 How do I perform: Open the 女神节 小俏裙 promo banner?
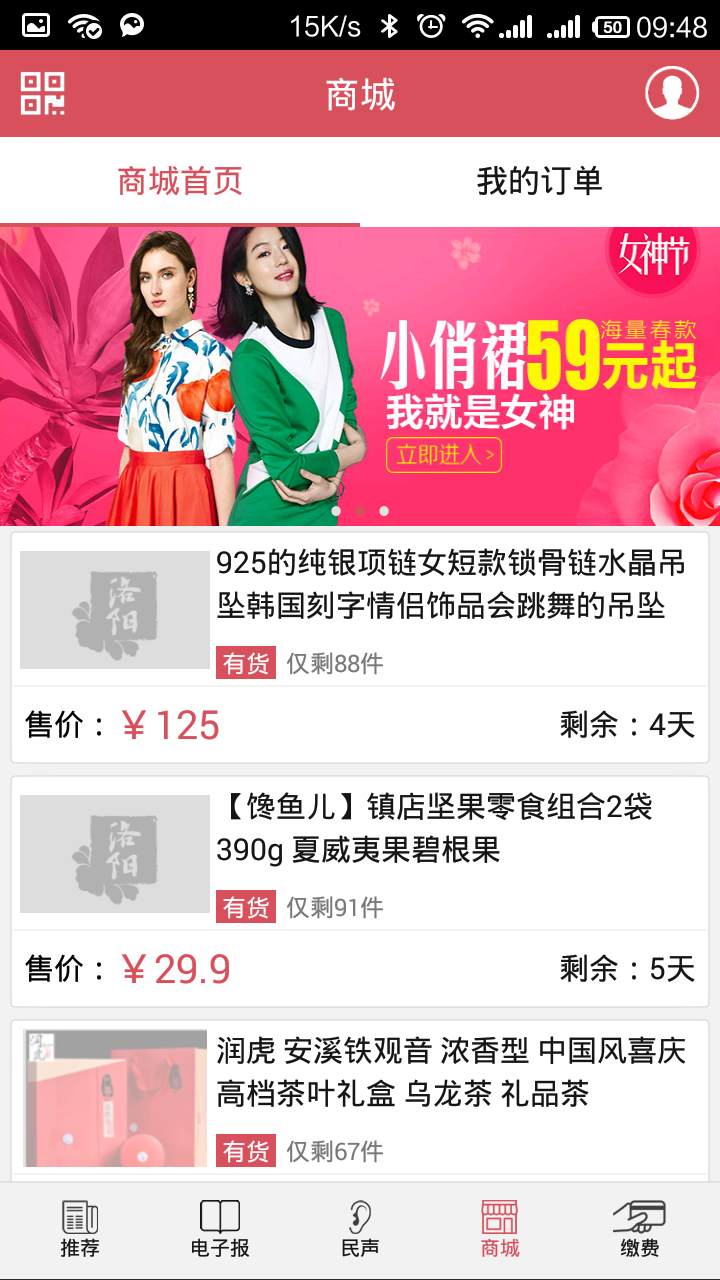click(x=360, y=376)
